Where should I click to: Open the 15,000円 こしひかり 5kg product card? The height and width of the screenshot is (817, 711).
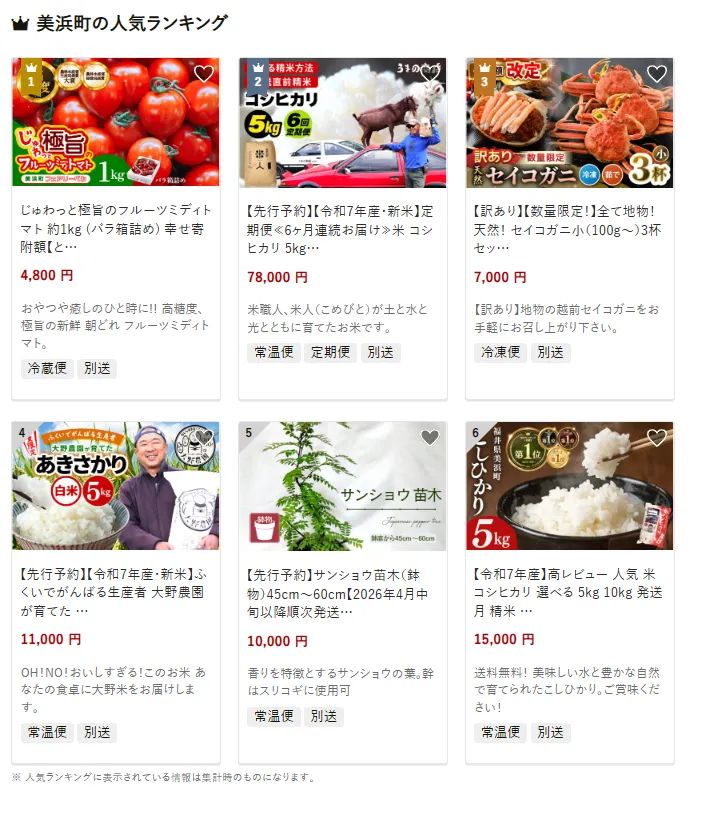(569, 592)
